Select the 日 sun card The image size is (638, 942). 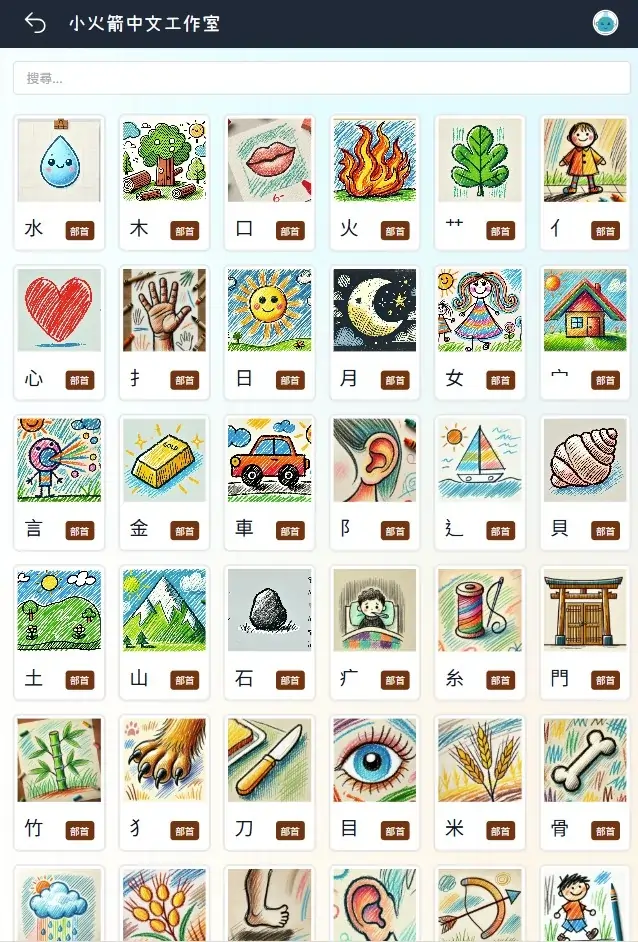269,332
